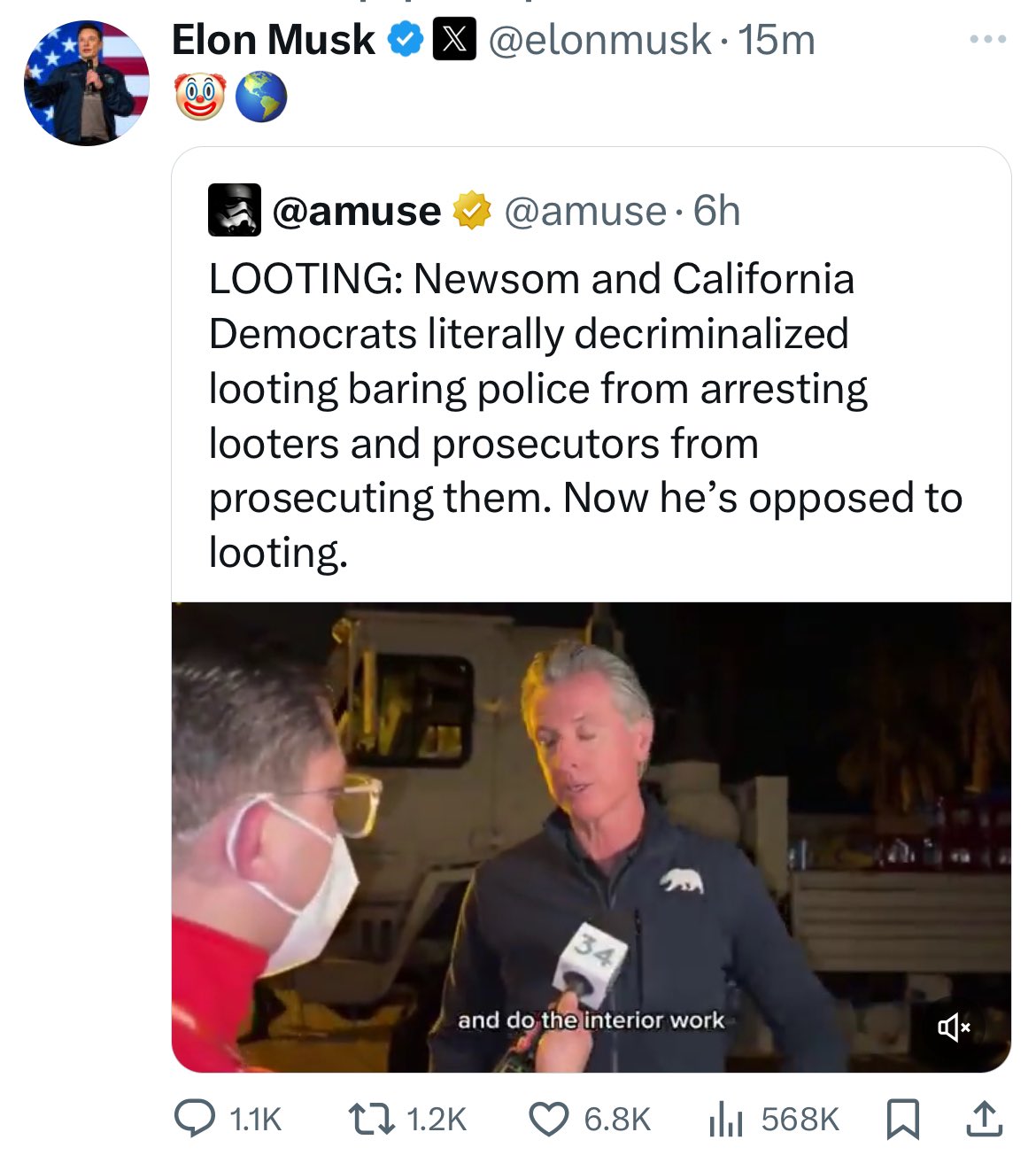Open the X affiliation badge
1036x1171 pixels.
tap(454, 40)
